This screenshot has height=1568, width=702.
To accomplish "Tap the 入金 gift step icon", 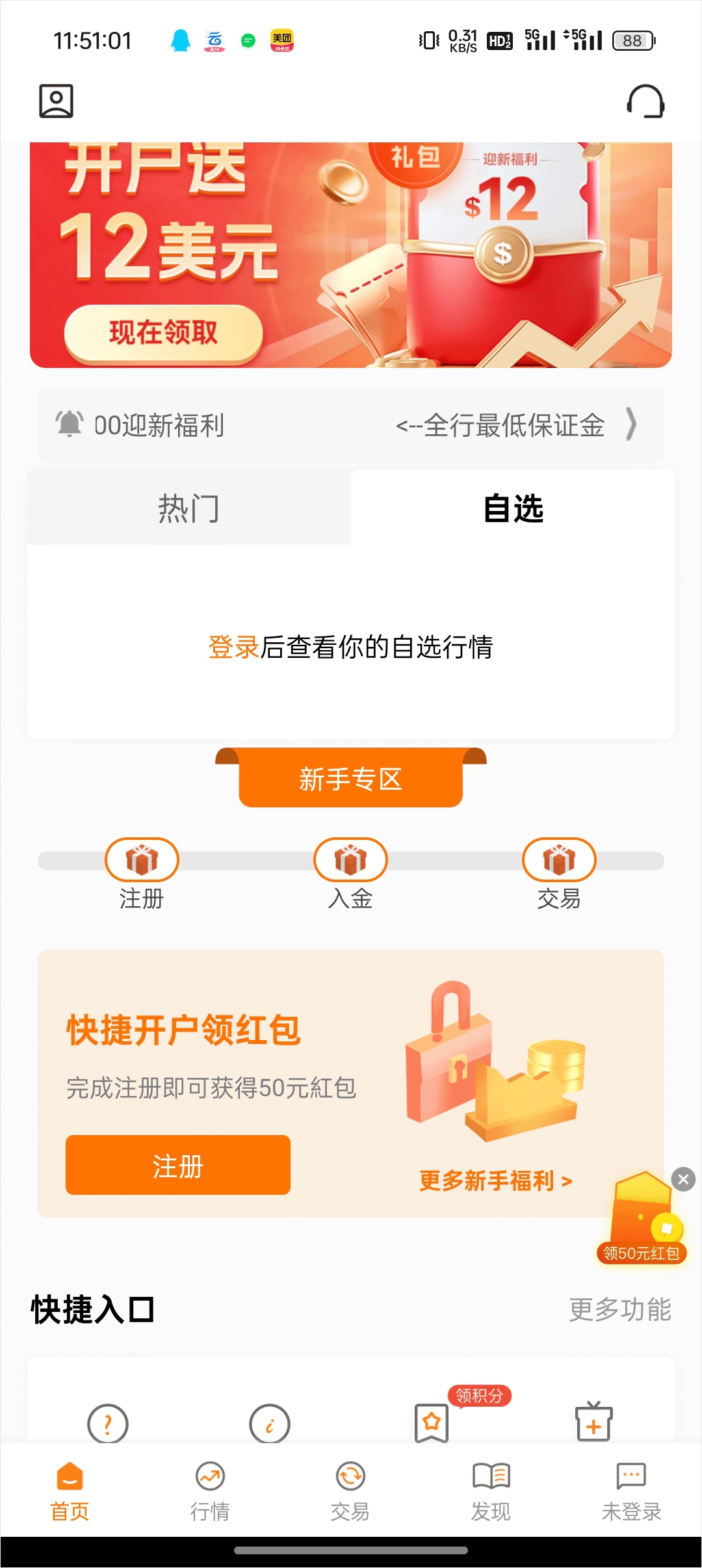I will [x=350, y=859].
